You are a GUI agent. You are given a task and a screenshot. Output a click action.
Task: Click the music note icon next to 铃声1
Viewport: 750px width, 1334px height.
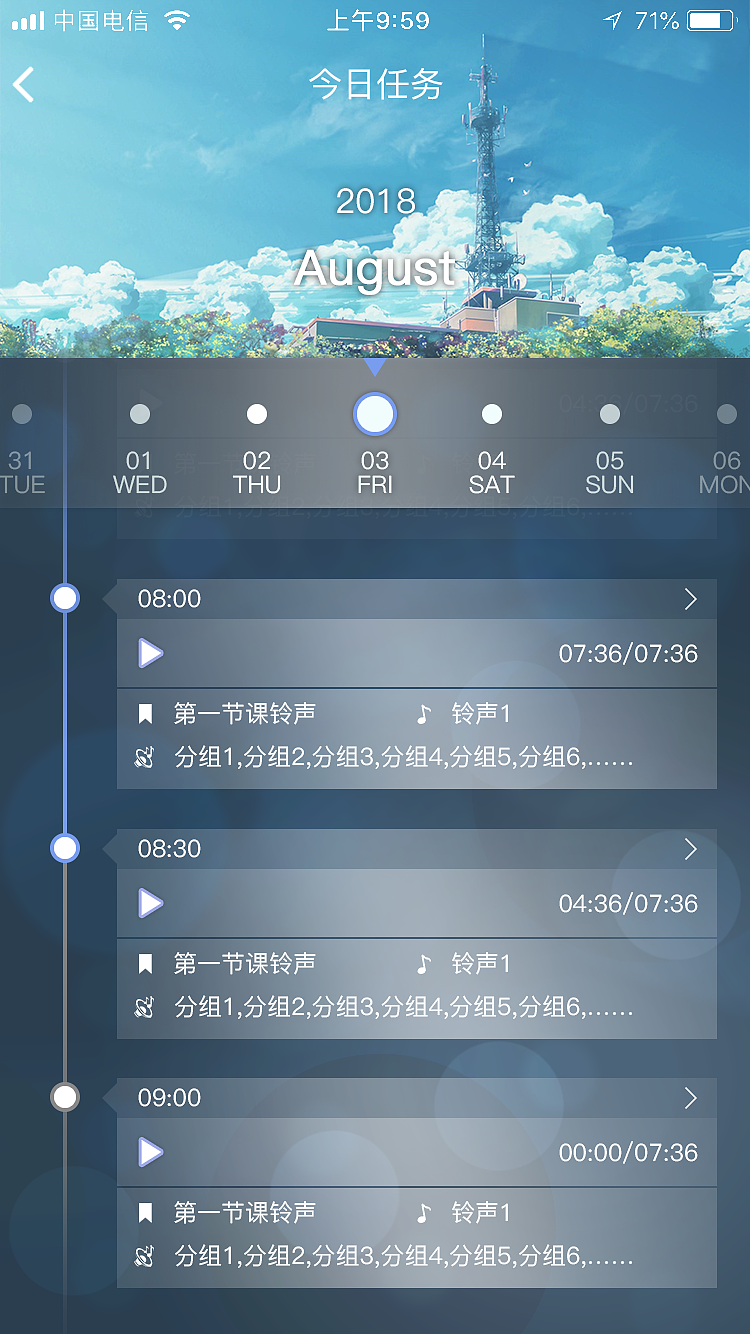coord(423,713)
